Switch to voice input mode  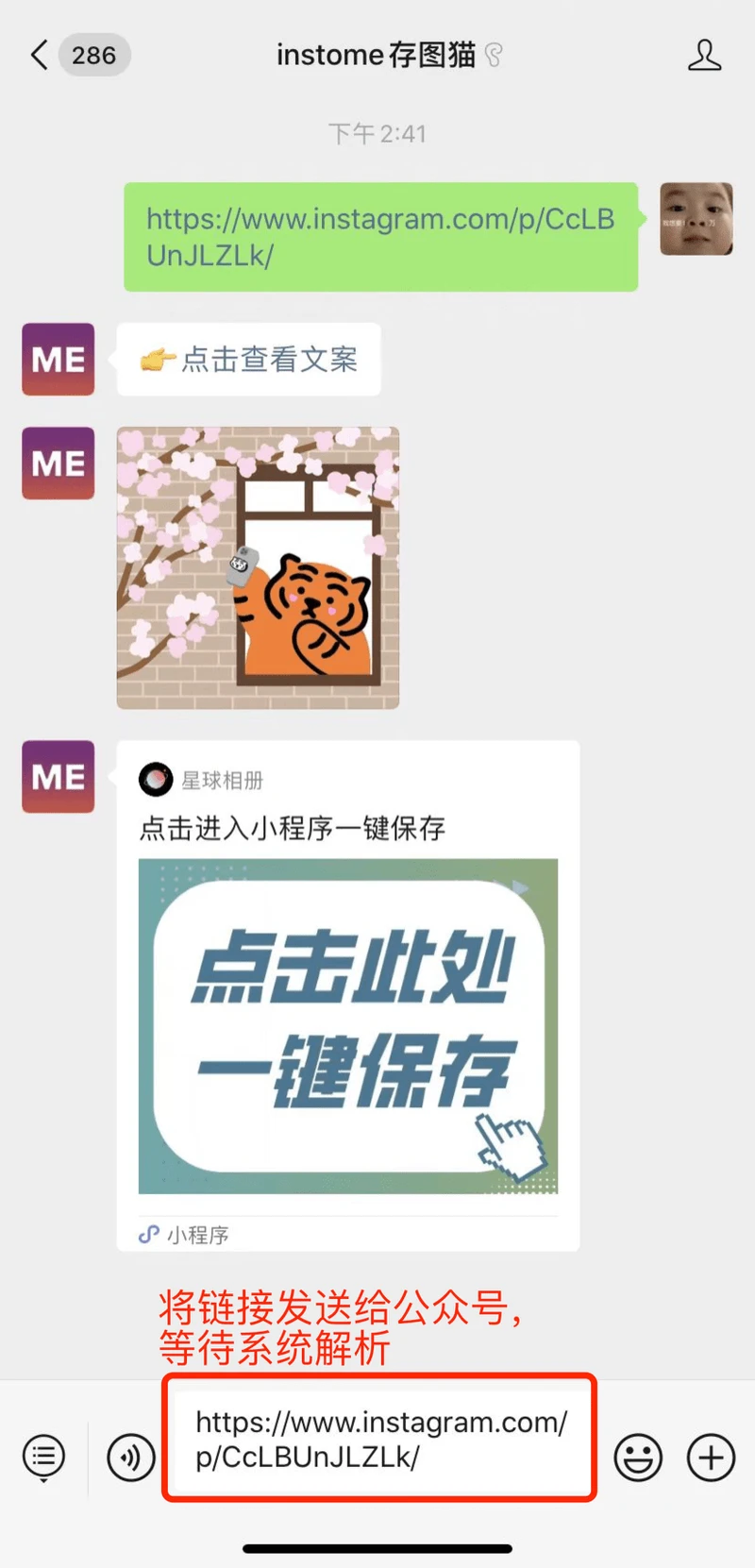tap(130, 1457)
